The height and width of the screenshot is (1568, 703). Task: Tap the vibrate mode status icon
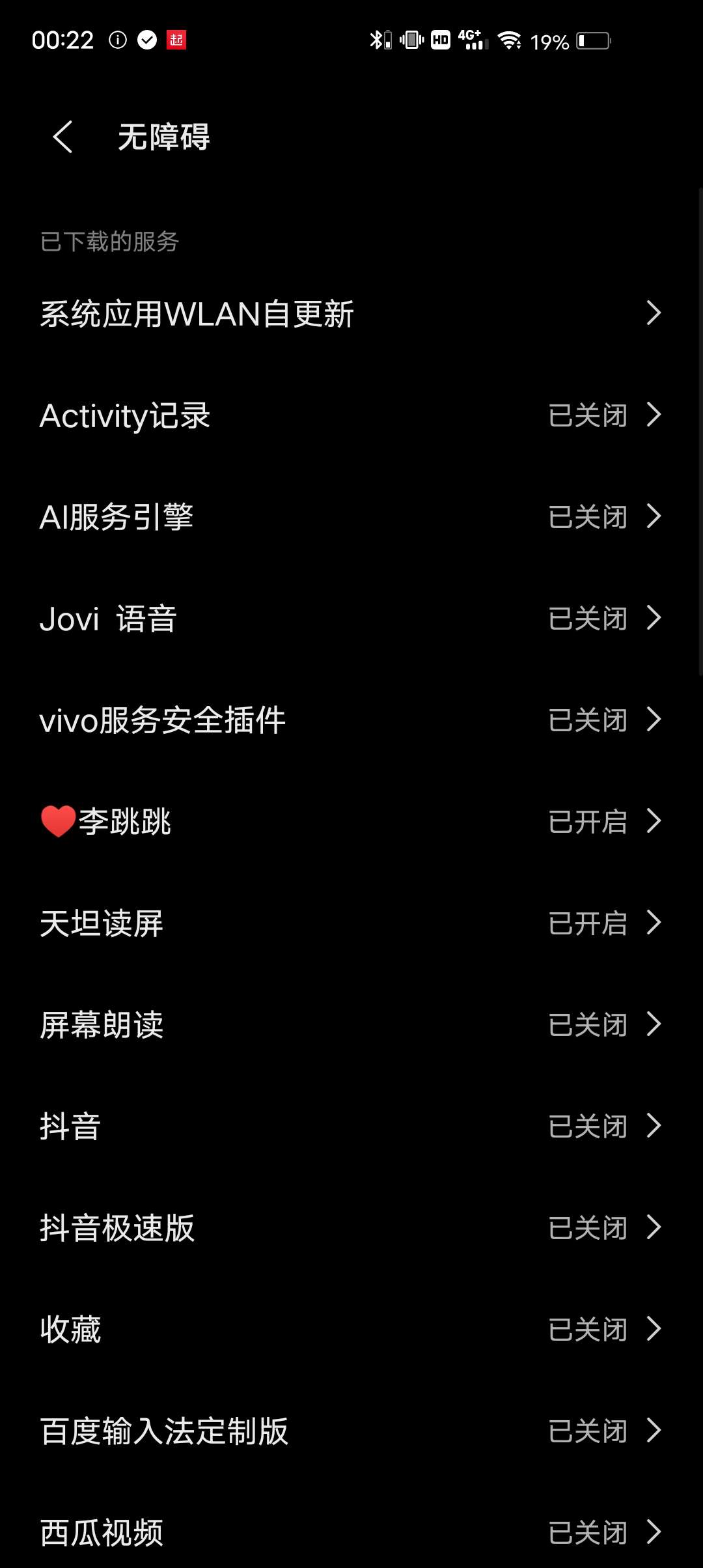coord(411,40)
